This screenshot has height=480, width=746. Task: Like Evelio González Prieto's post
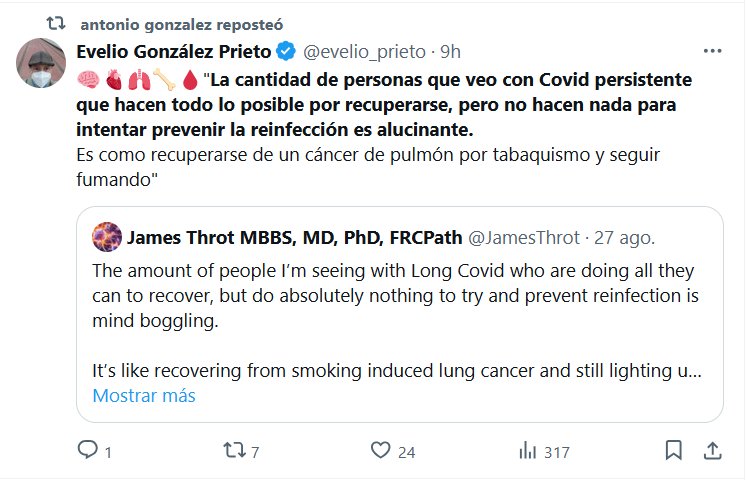(378, 451)
